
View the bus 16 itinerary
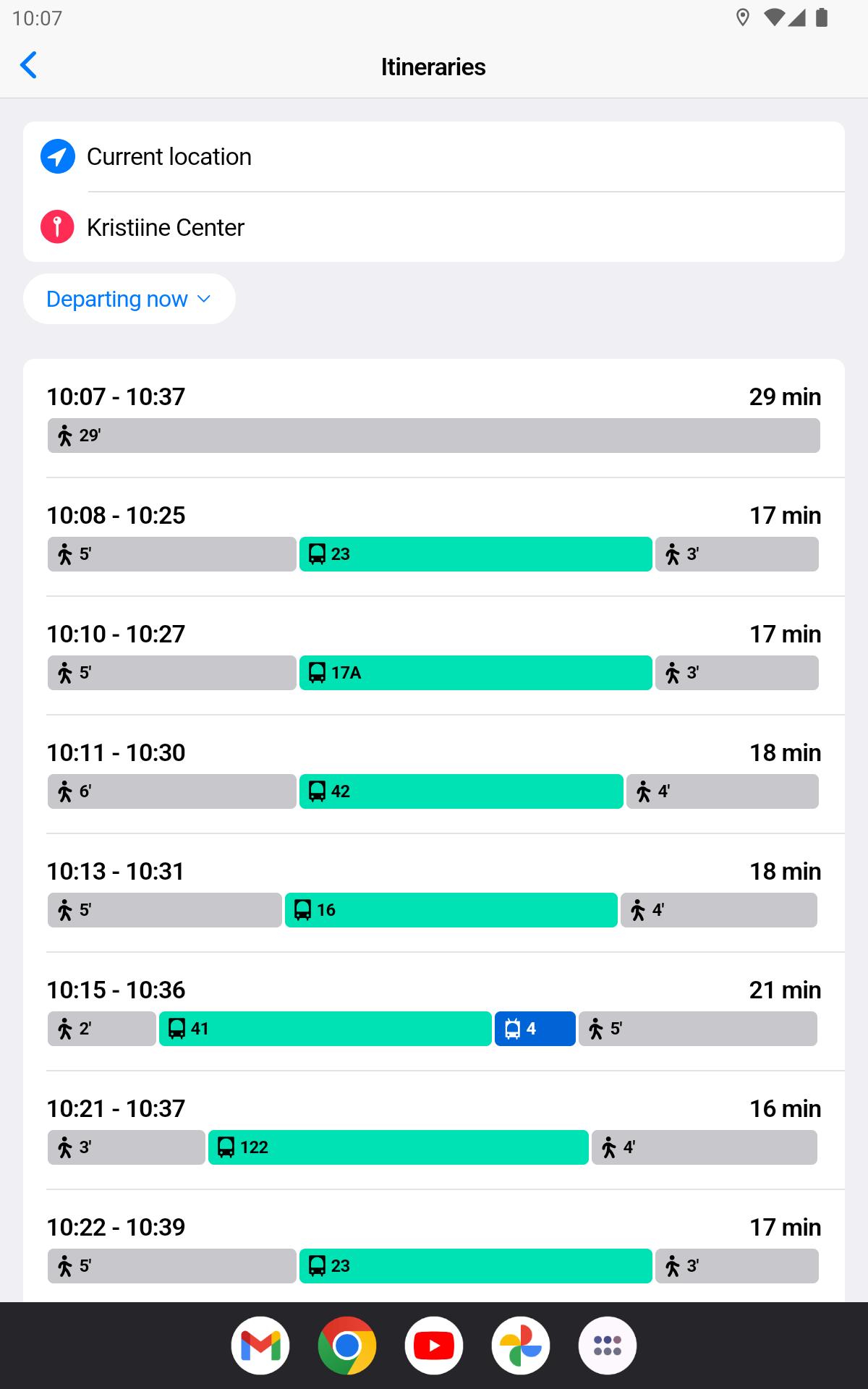(x=434, y=893)
